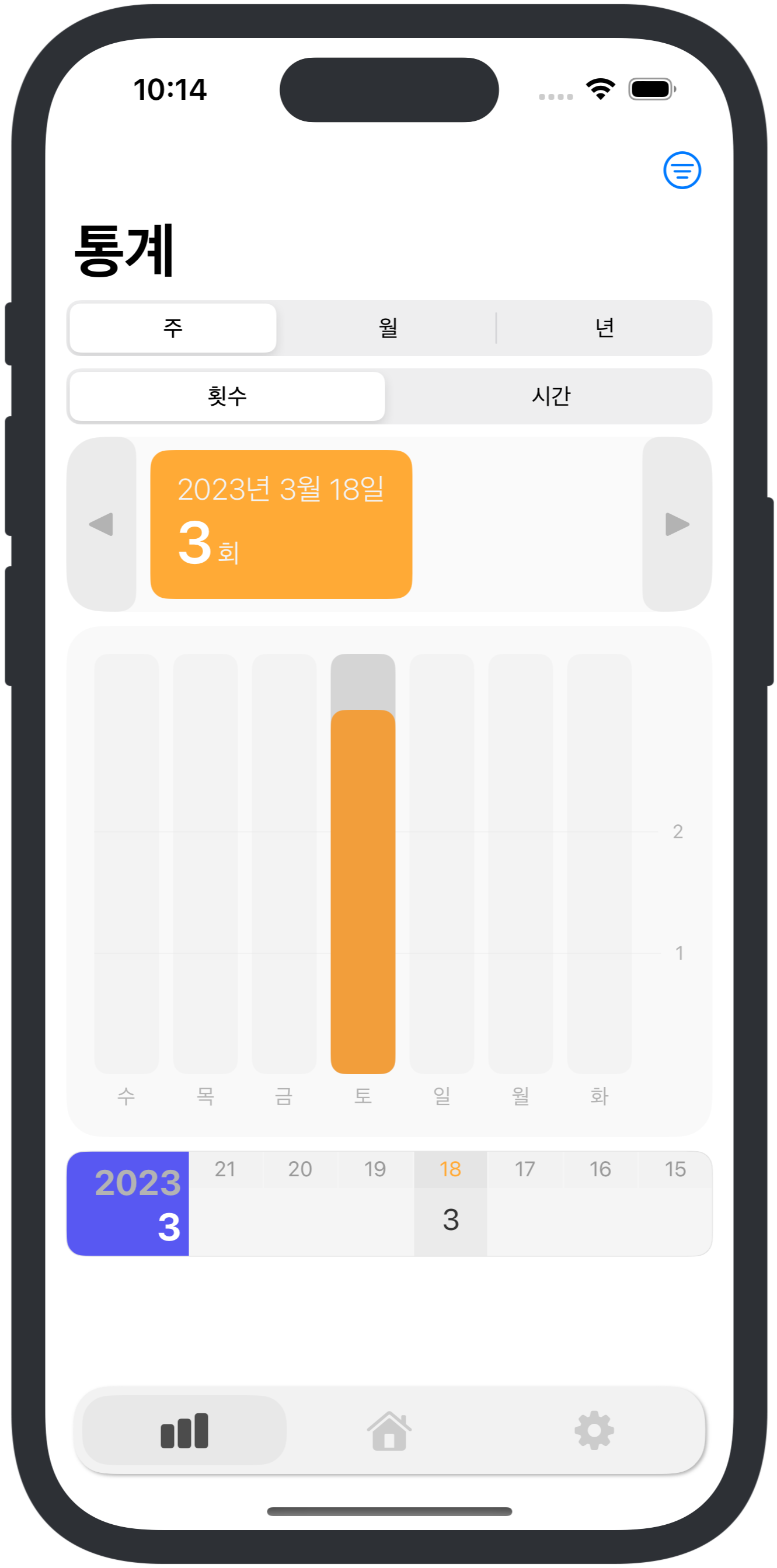
Task: Switch to the 시간 (time) segment
Action: (550, 396)
